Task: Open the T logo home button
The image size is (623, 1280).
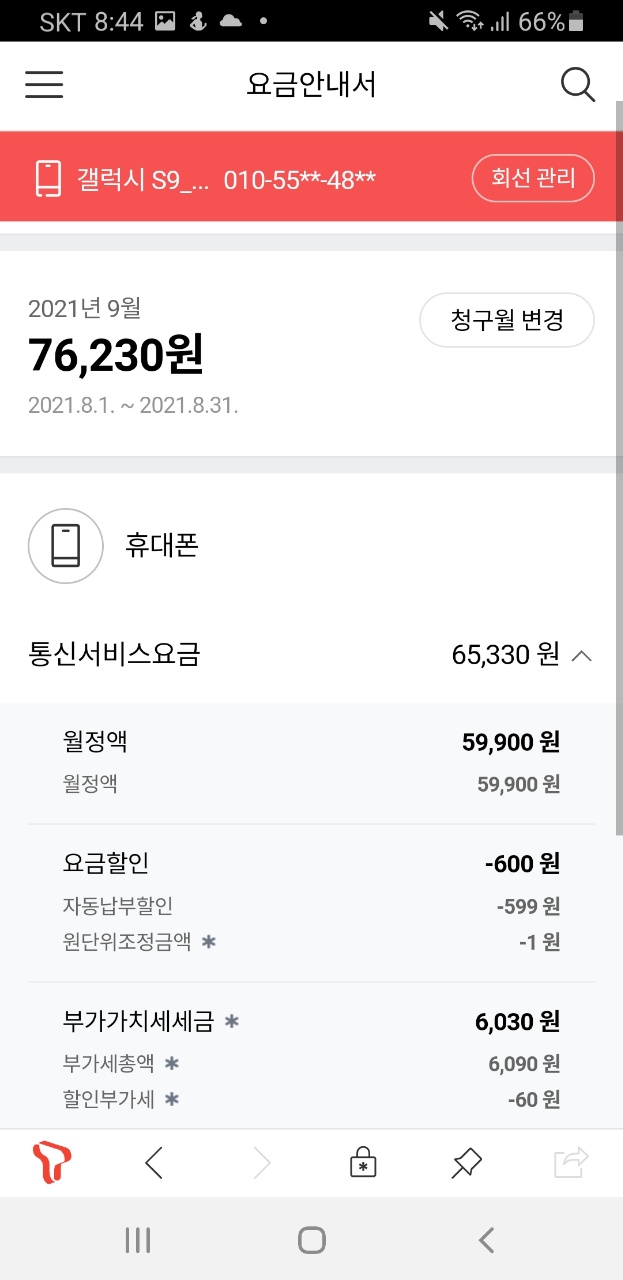Action: [51, 1162]
